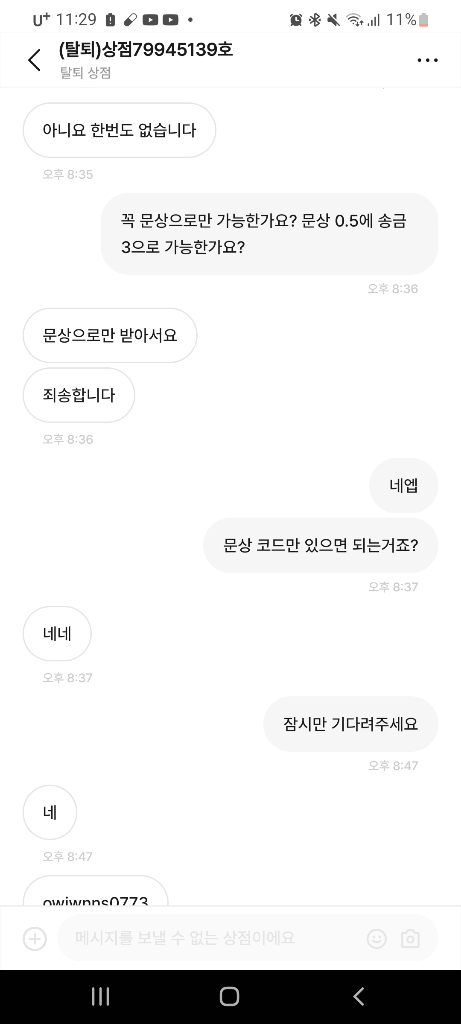
Task: Go to the home screen
Action: pos(229,996)
